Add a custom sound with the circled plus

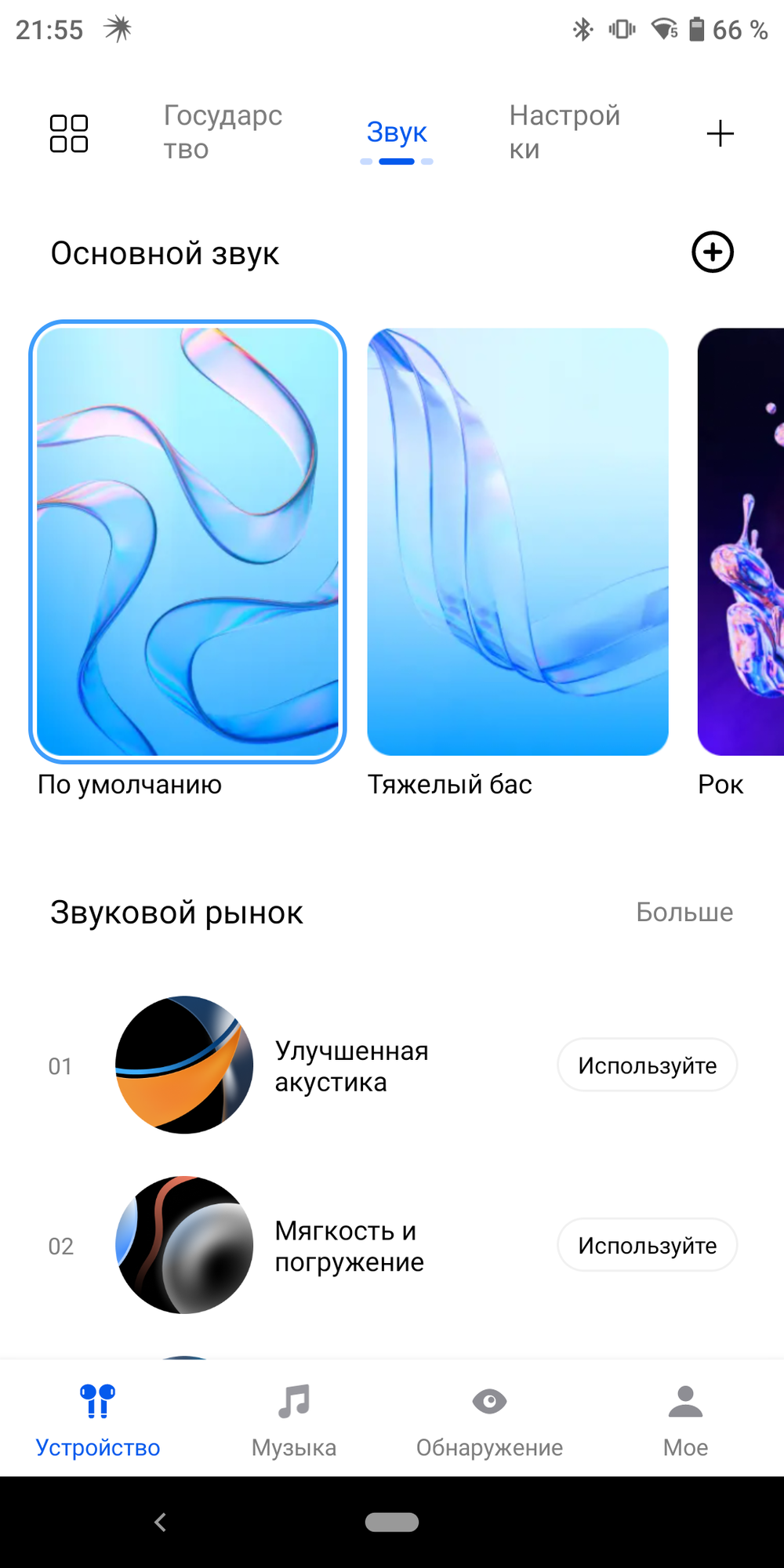(x=712, y=252)
